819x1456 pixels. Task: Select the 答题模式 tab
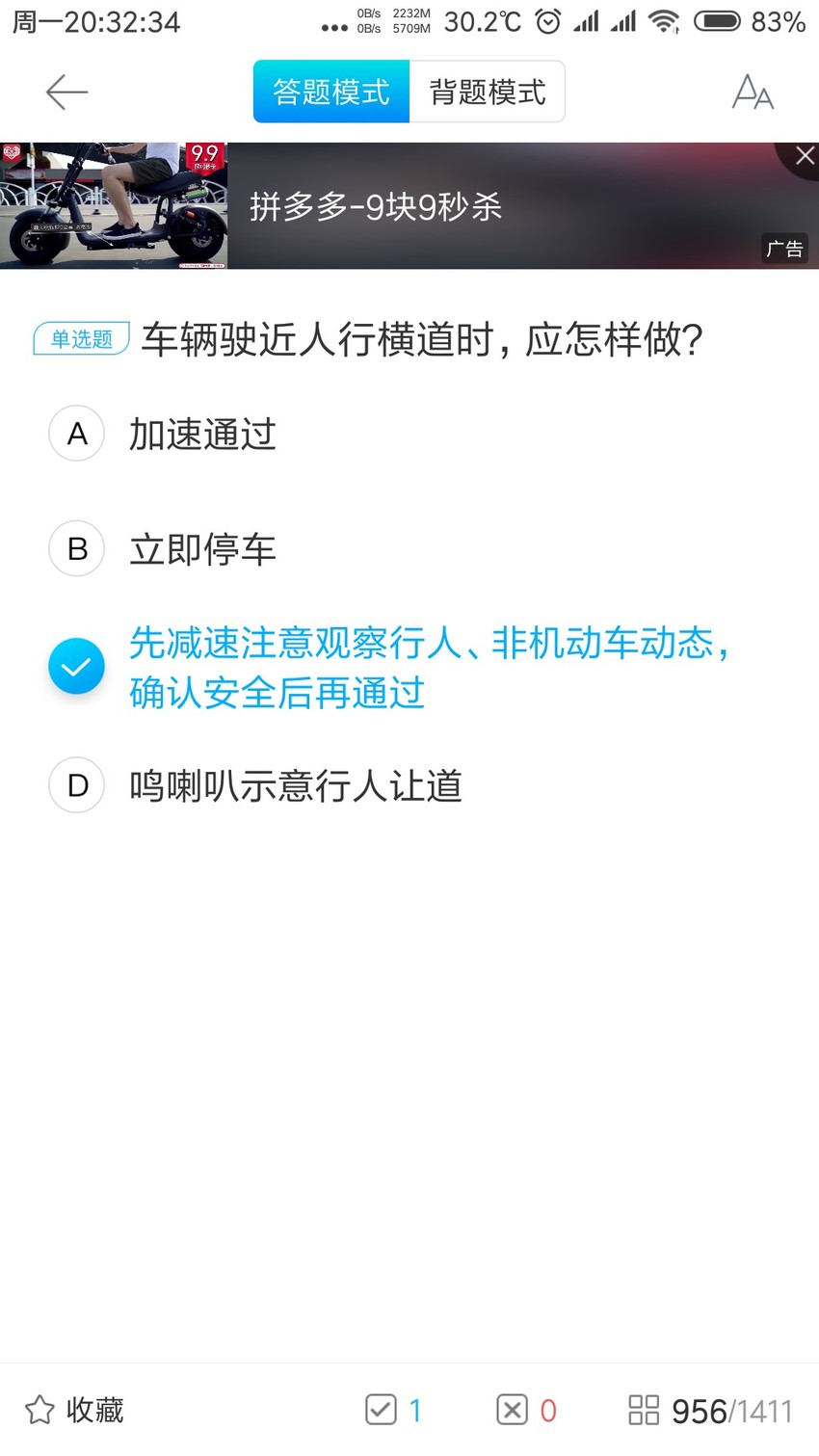(x=331, y=92)
